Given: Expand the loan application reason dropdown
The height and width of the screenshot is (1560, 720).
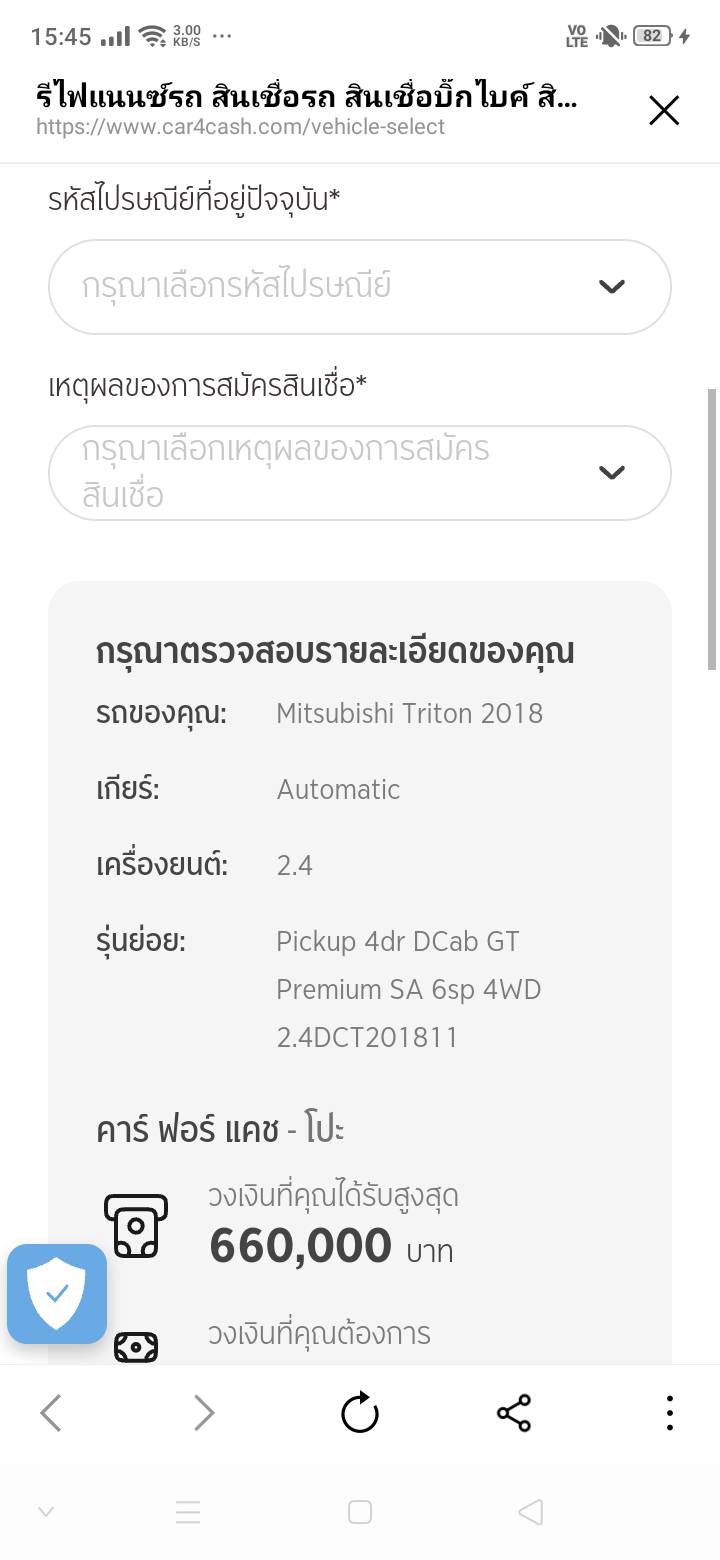Looking at the screenshot, I should [359, 473].
